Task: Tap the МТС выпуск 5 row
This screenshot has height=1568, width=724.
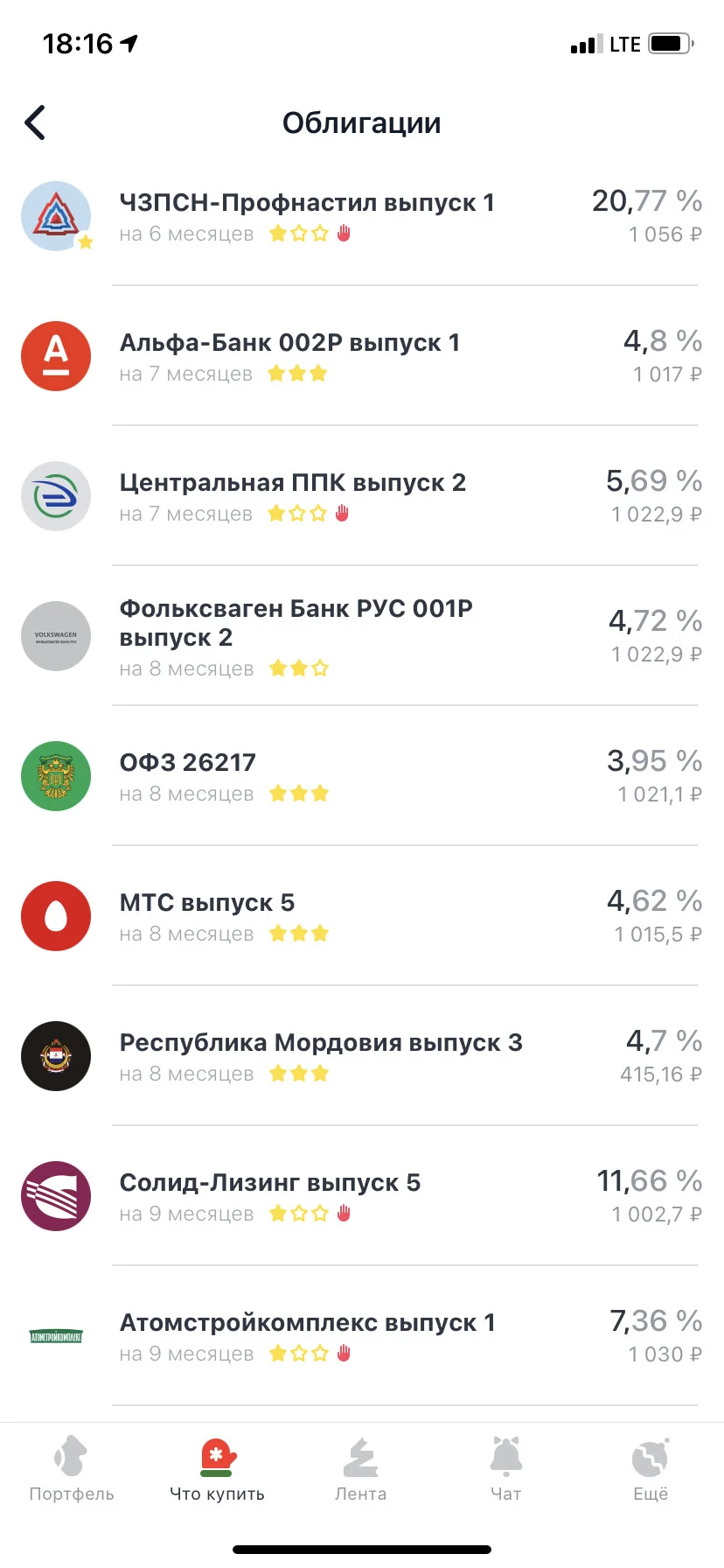Action: 362,916
